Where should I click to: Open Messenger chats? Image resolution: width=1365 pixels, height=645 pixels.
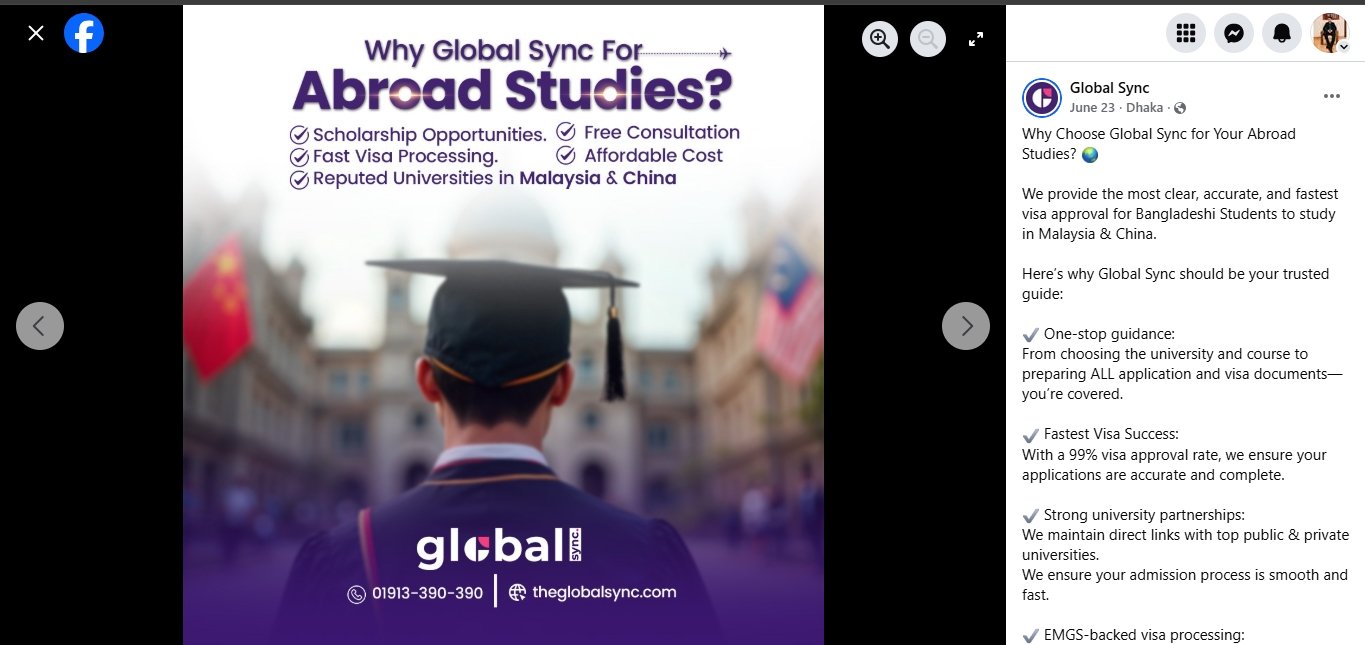(1234, 34)
